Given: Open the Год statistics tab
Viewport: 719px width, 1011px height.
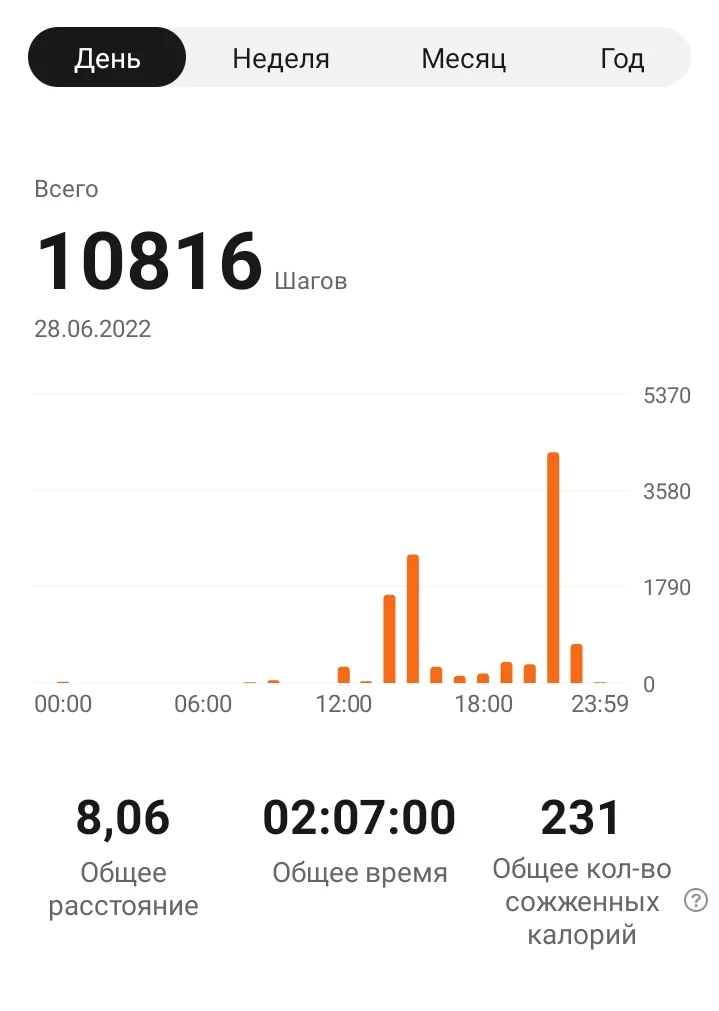Looking at the screenshot, I should 622,58.
